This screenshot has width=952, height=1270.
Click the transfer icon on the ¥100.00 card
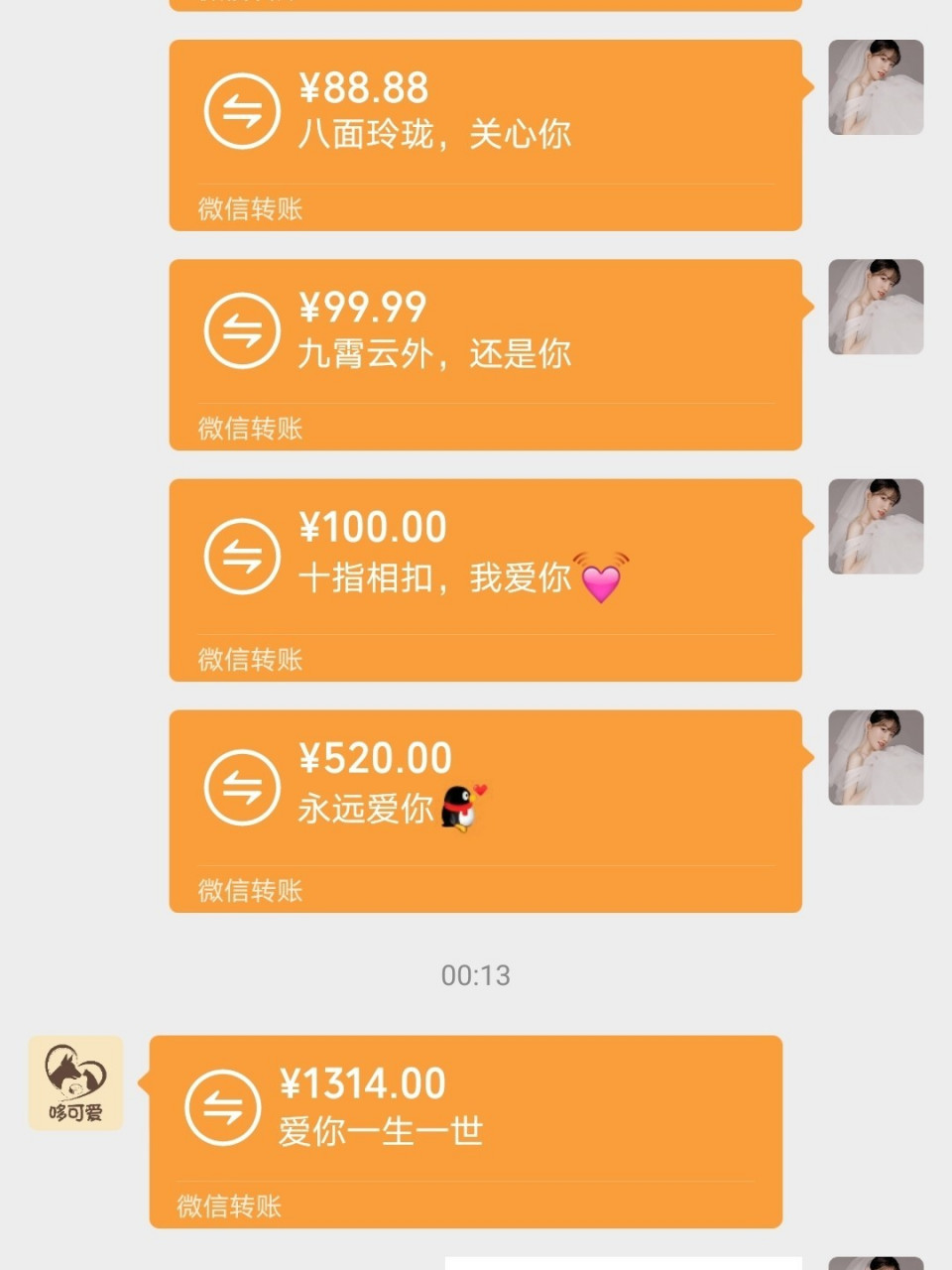(242, 556)
